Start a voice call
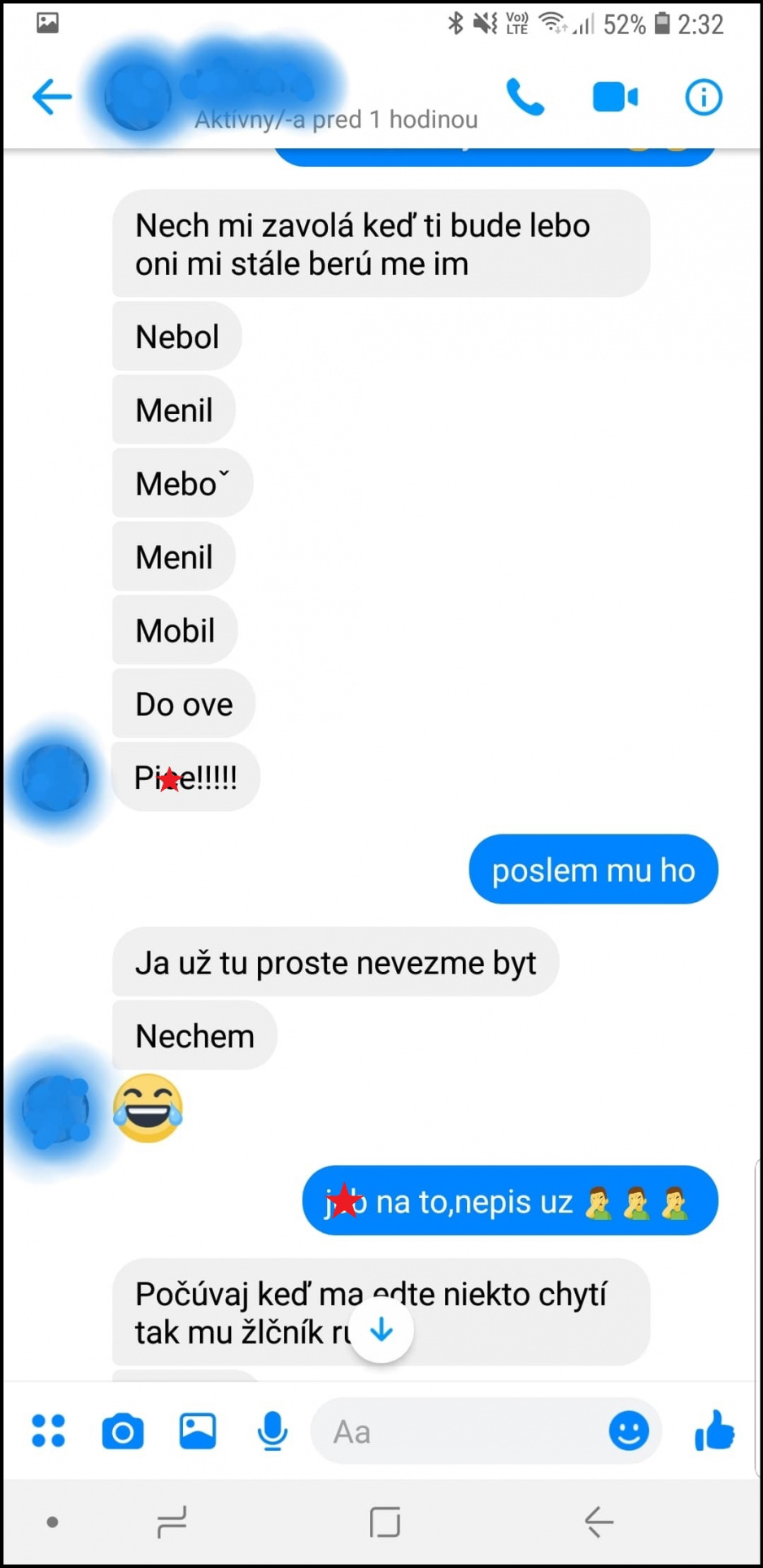This screenshot has height=1568, width=763. click(525, 97)
